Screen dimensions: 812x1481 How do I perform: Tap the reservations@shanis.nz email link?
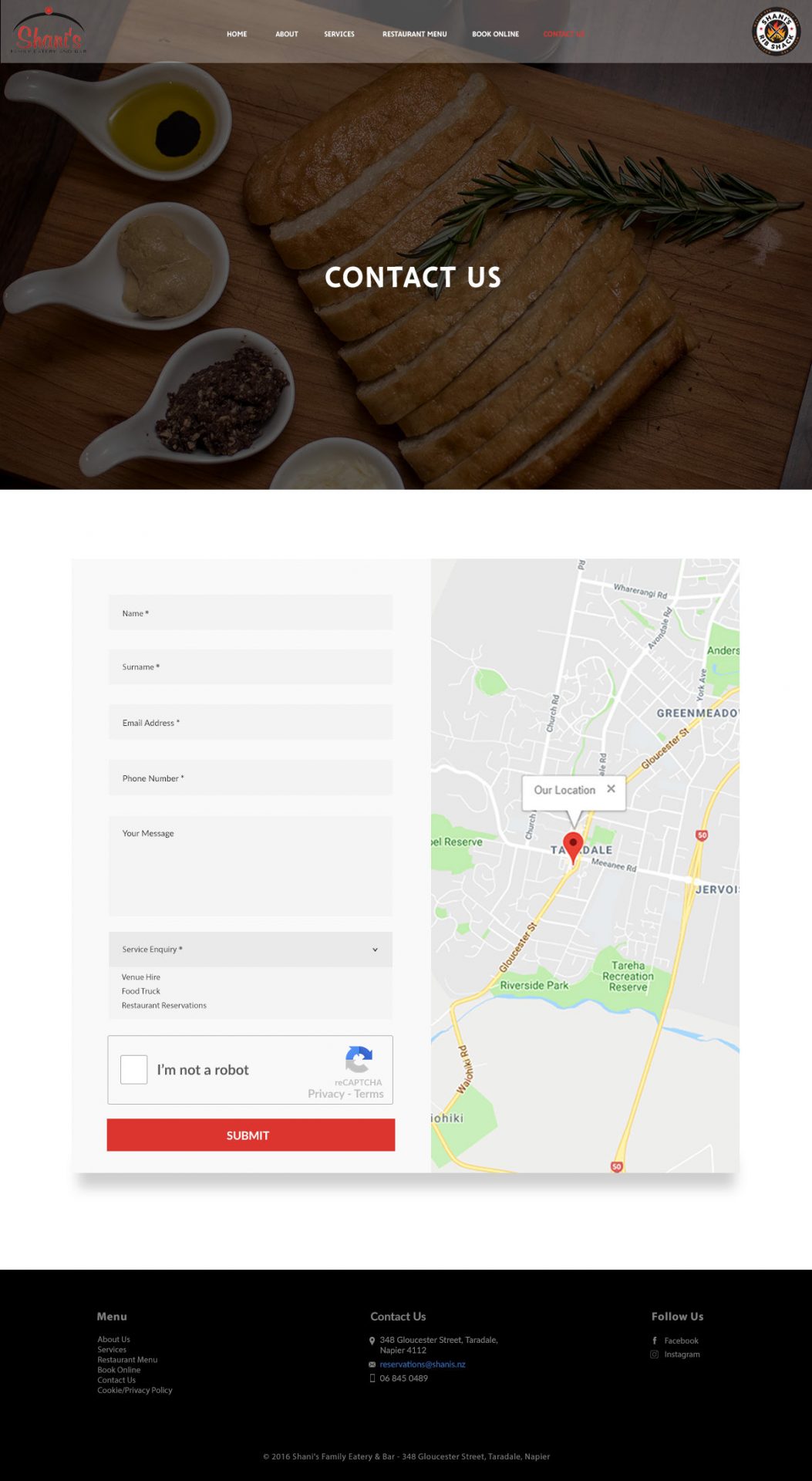[x=423, y=1365]
